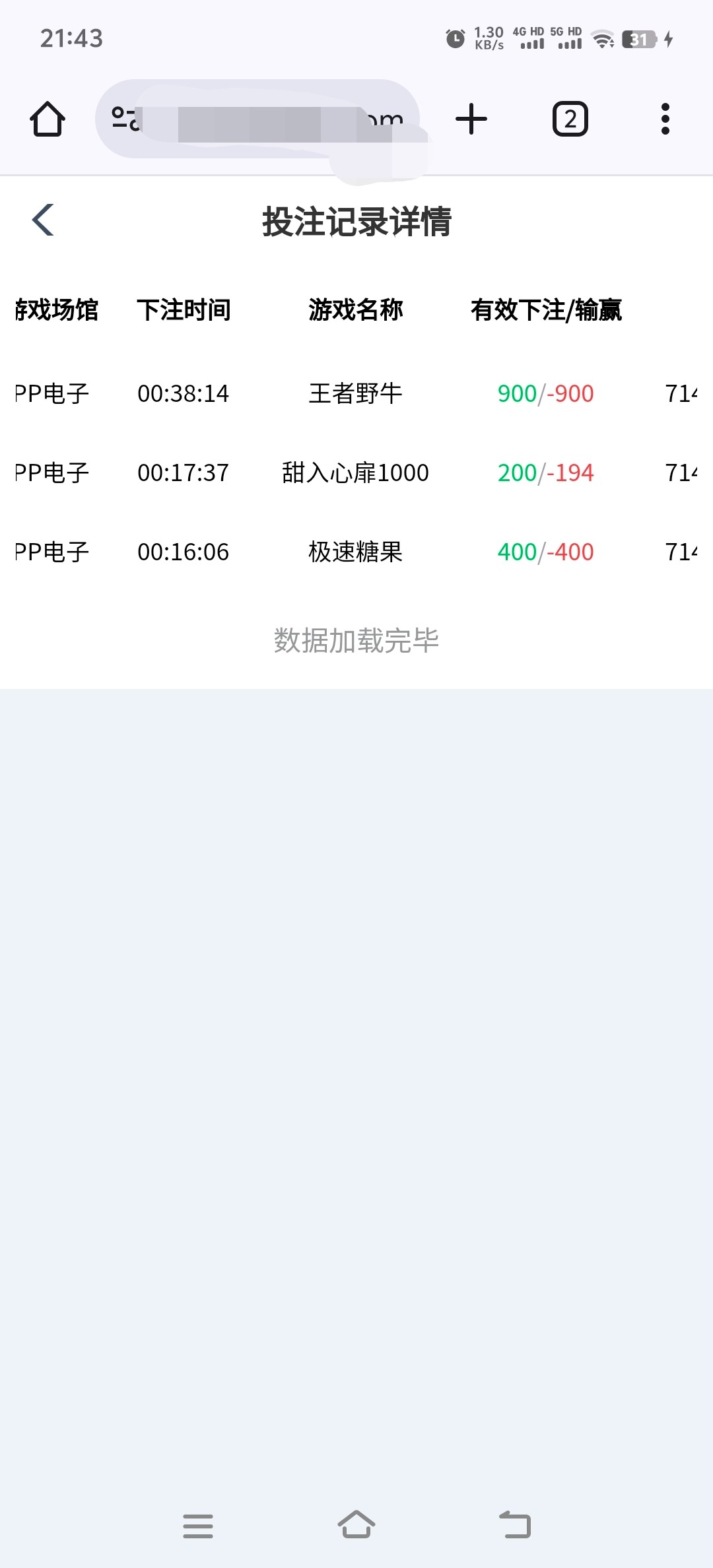Tap the browser address bar
Screen dimensions: 713x1568
click(264, 120)
